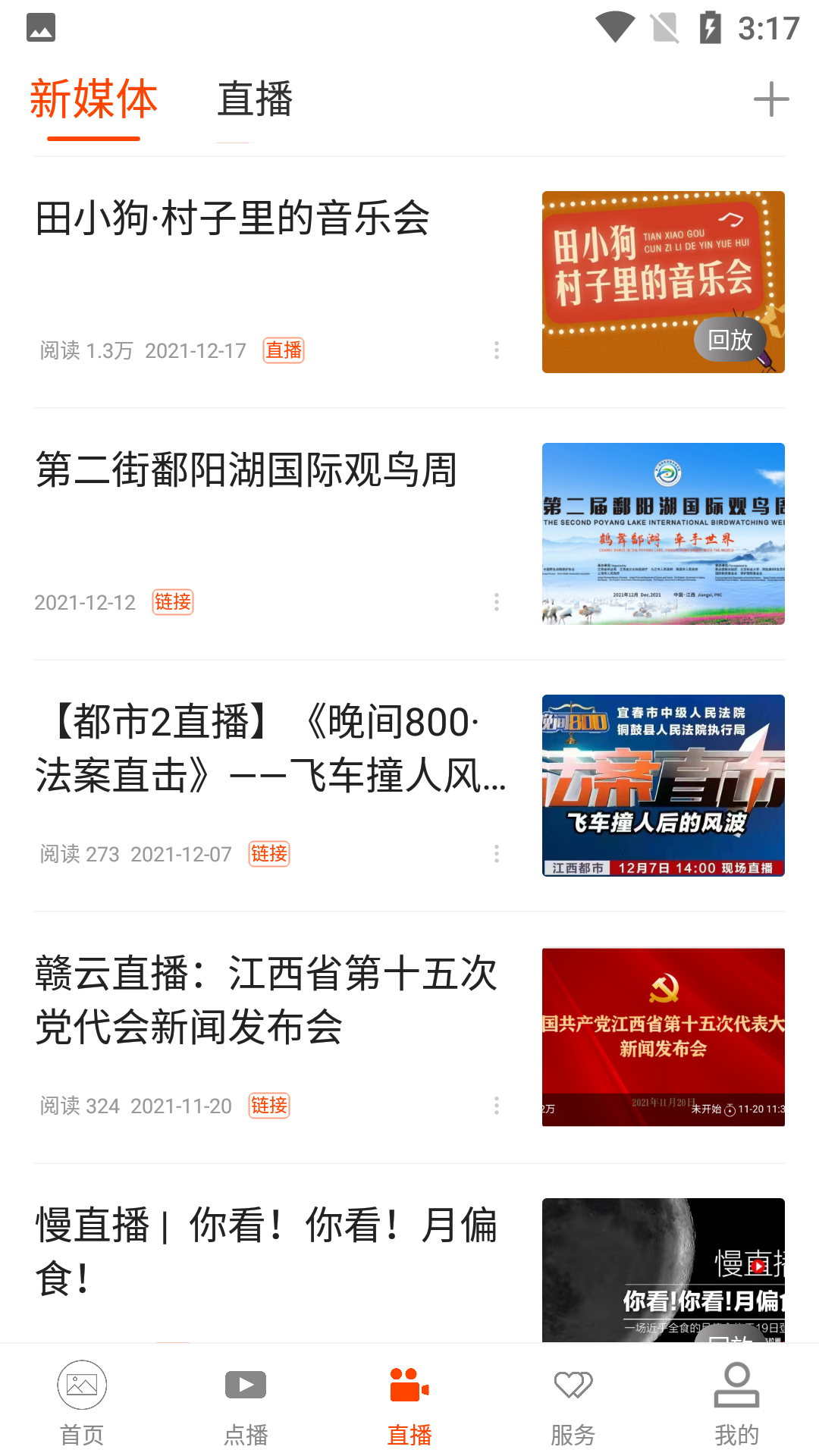Open more options for 赣云直播 post
The image size is (819, 1456).
[497, 1106]
